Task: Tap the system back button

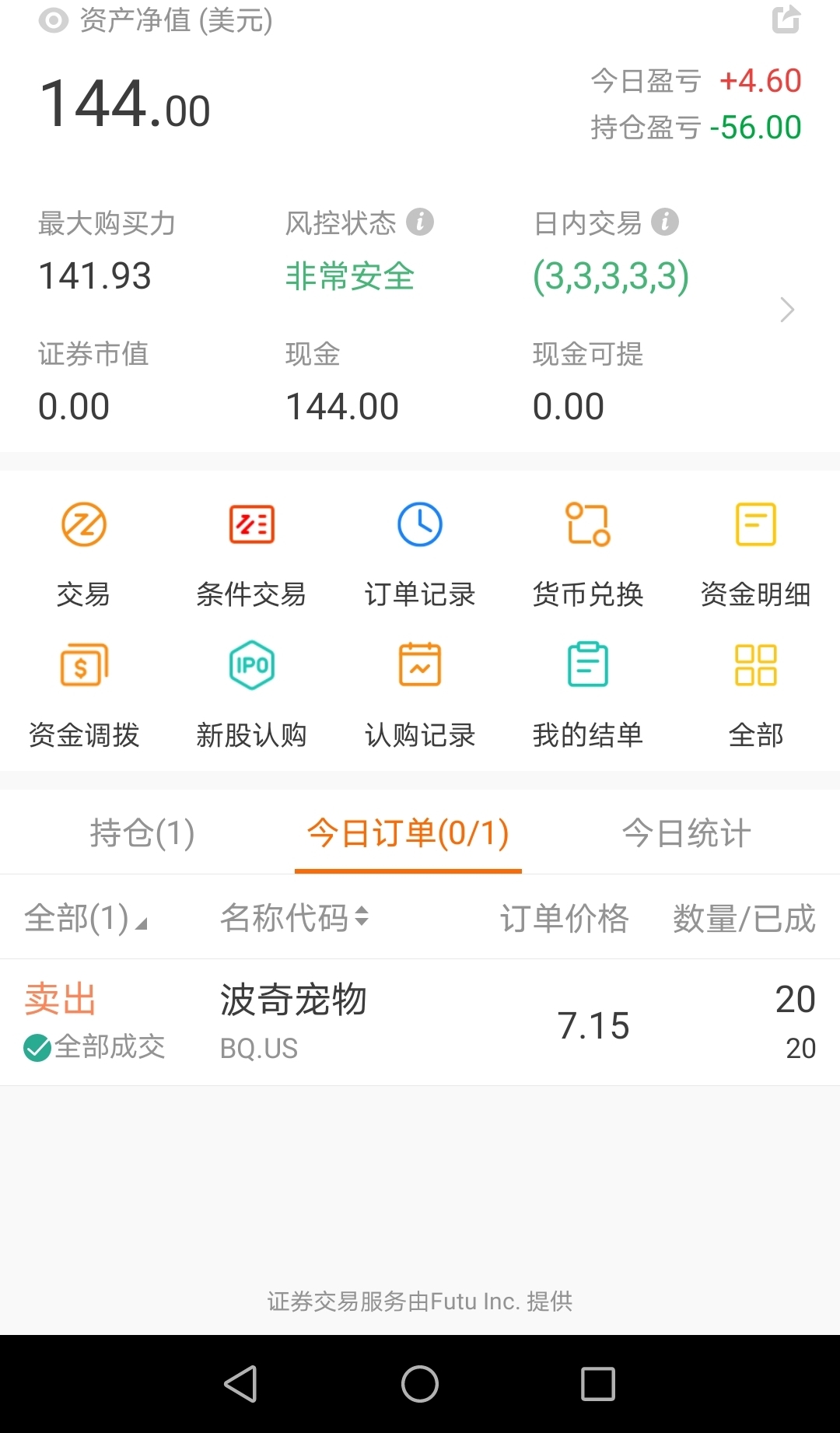Action: click(x=240, y=1384)
